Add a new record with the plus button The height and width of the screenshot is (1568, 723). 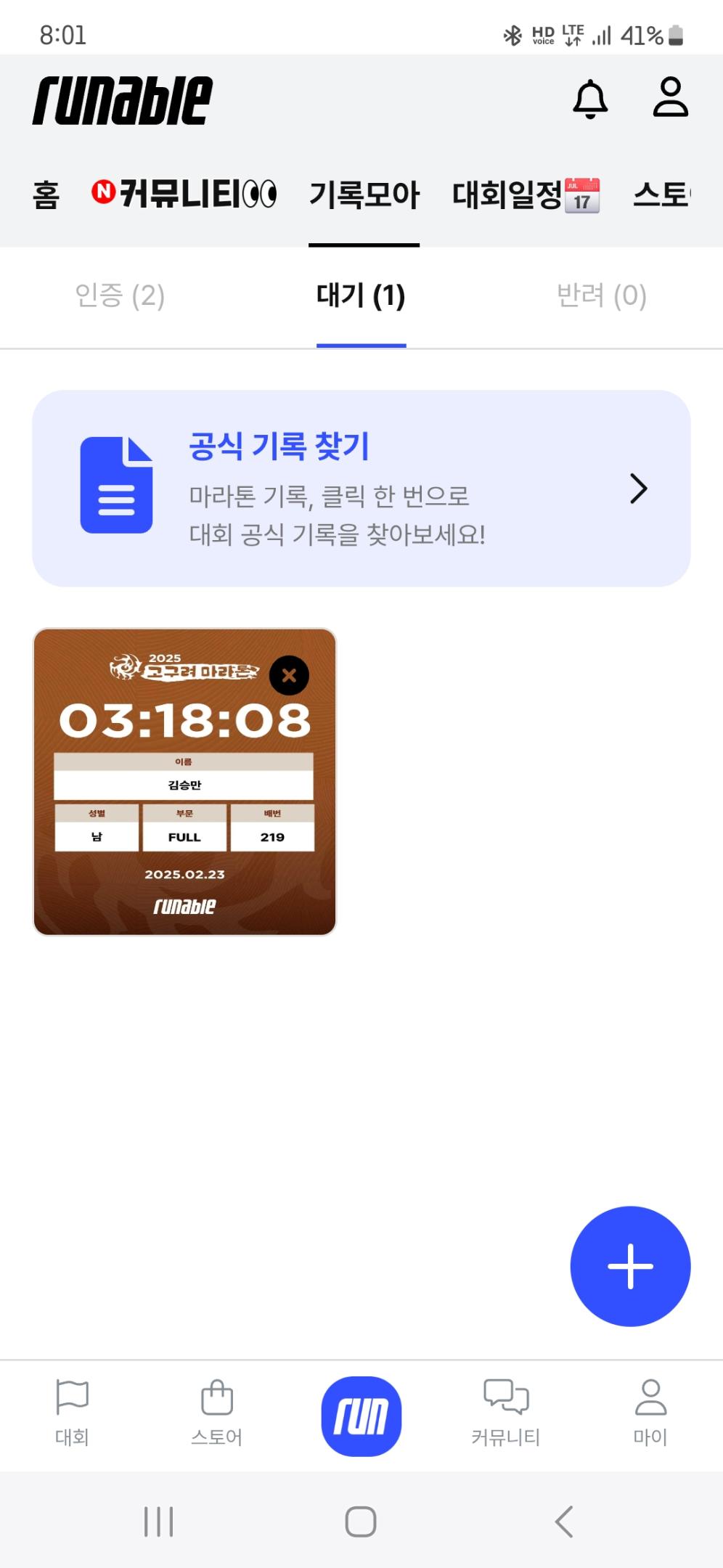(630, 1266)
